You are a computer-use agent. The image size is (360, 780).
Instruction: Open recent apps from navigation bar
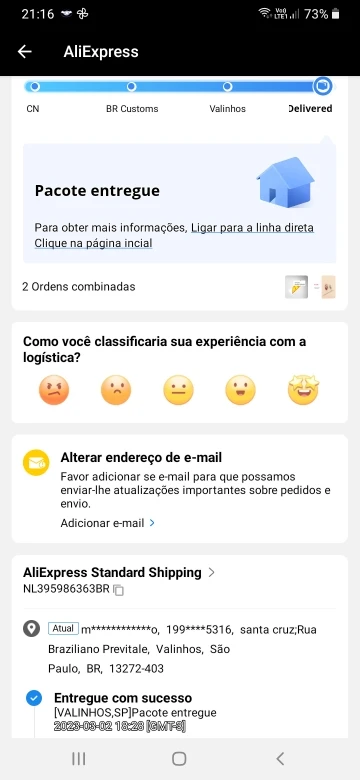(79, 758)
